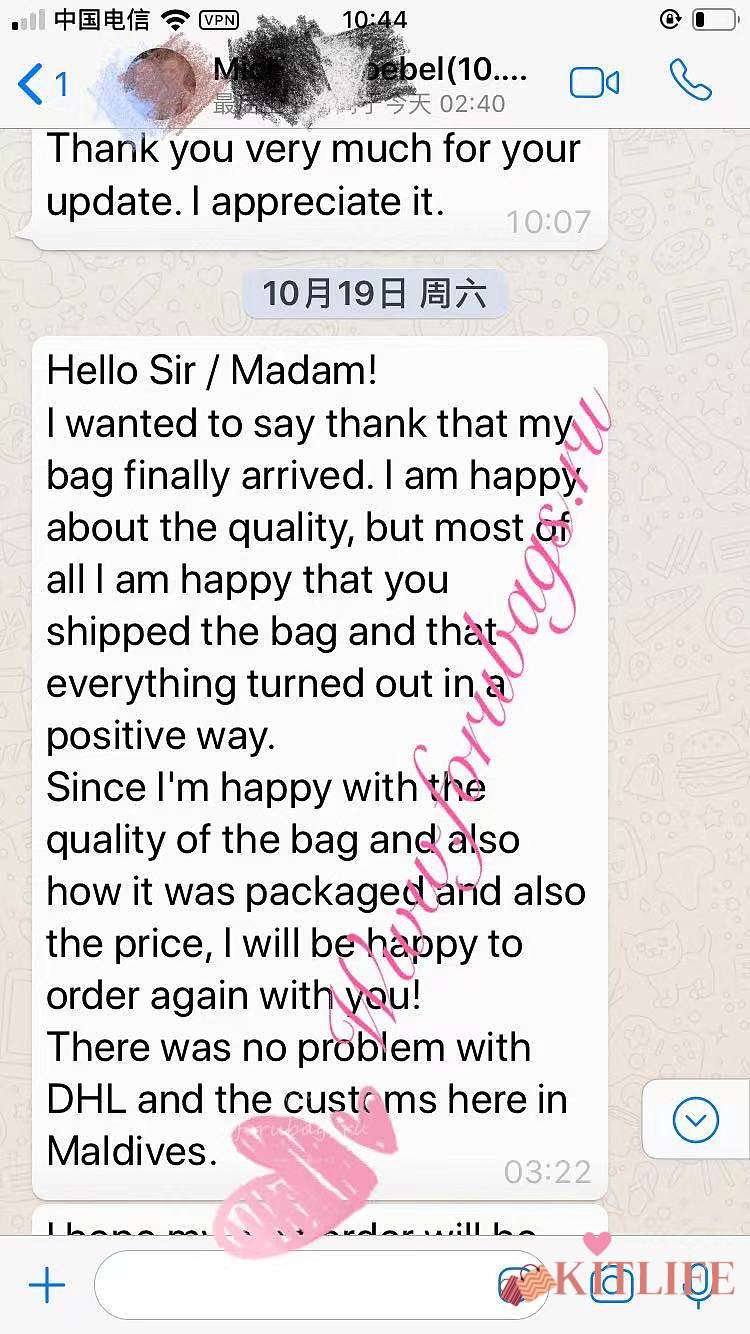Open the contact info header

coord(360,84)
